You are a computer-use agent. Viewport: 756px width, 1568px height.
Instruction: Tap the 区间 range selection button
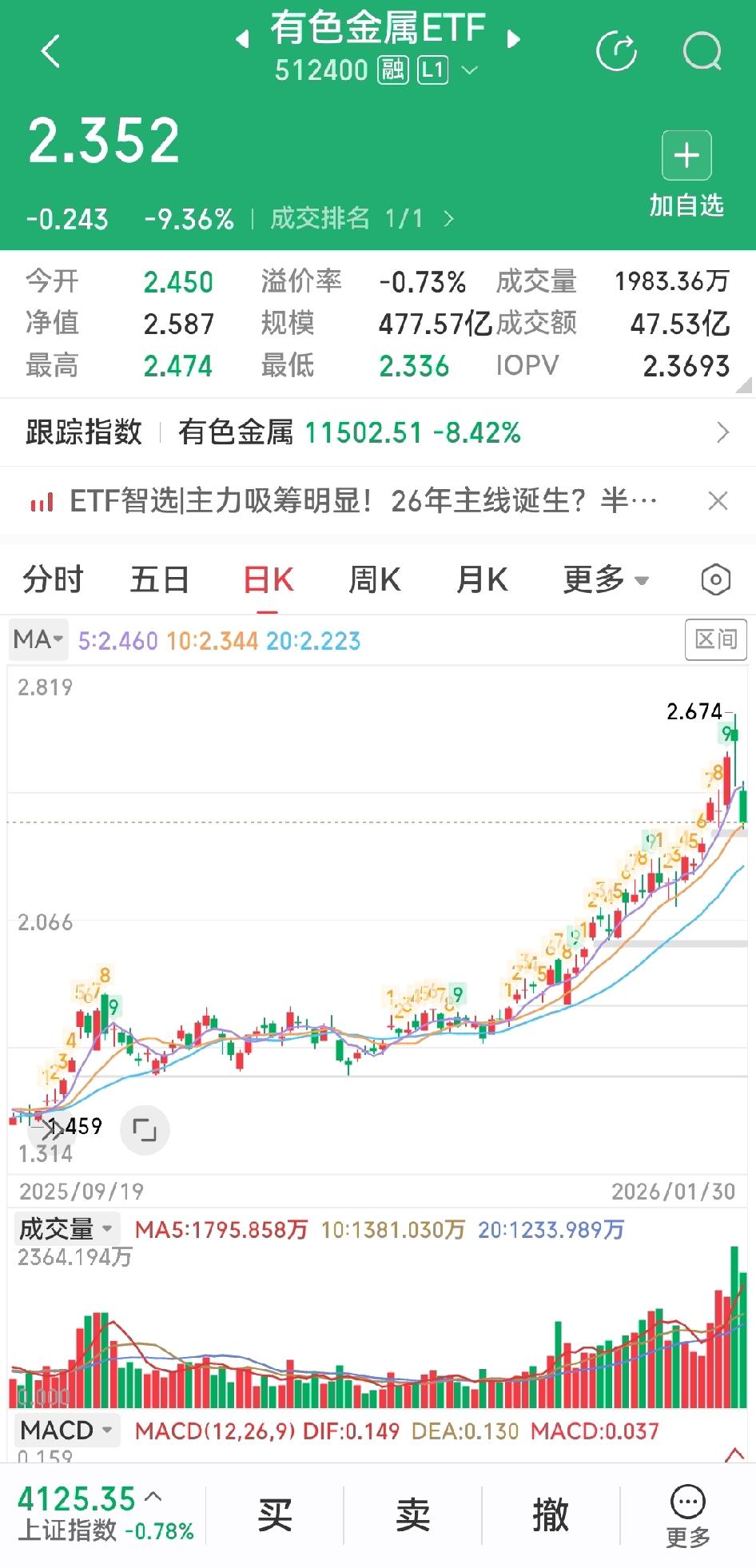(x=718, y=639)
